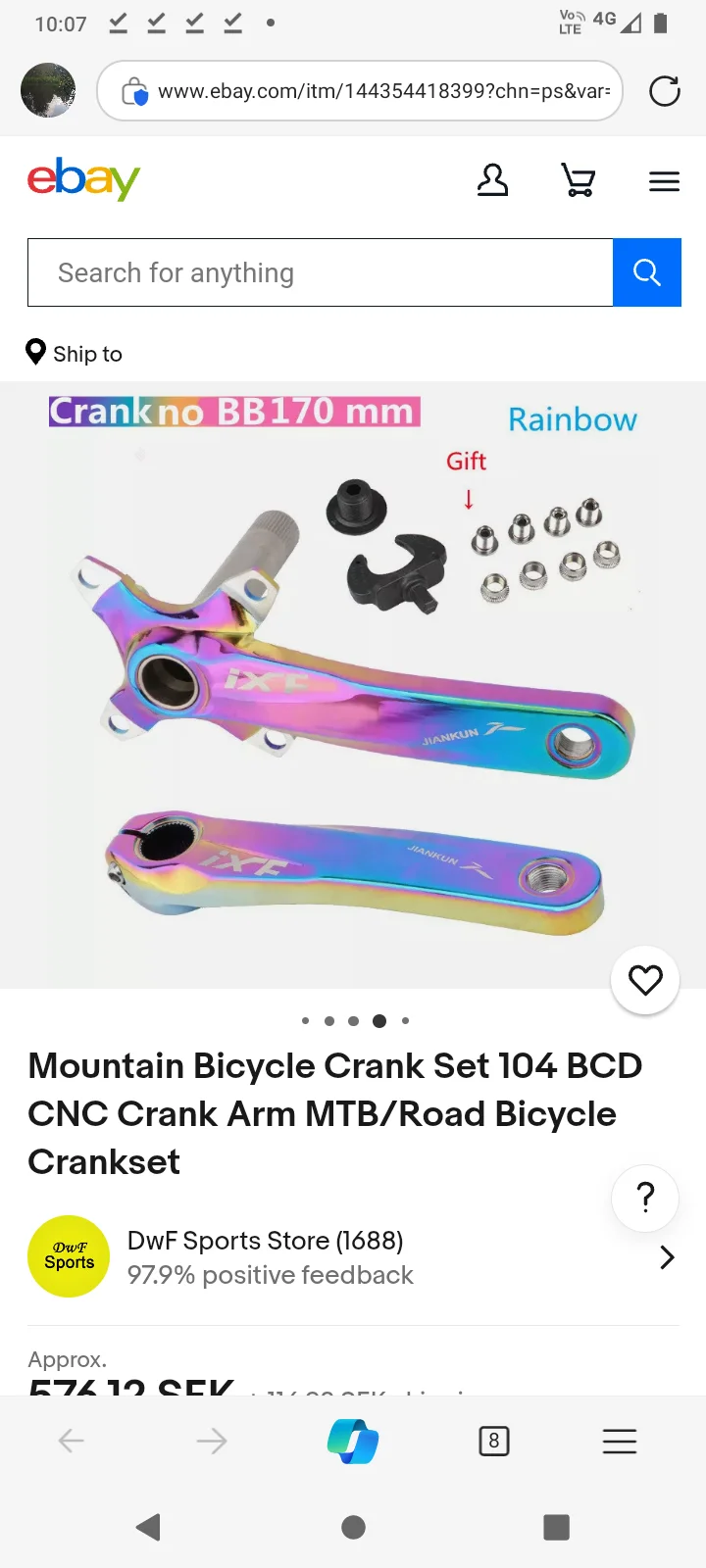Screen dimensions: 706x1568
Task: Add this crank set to watchlist
Action: 645,980
